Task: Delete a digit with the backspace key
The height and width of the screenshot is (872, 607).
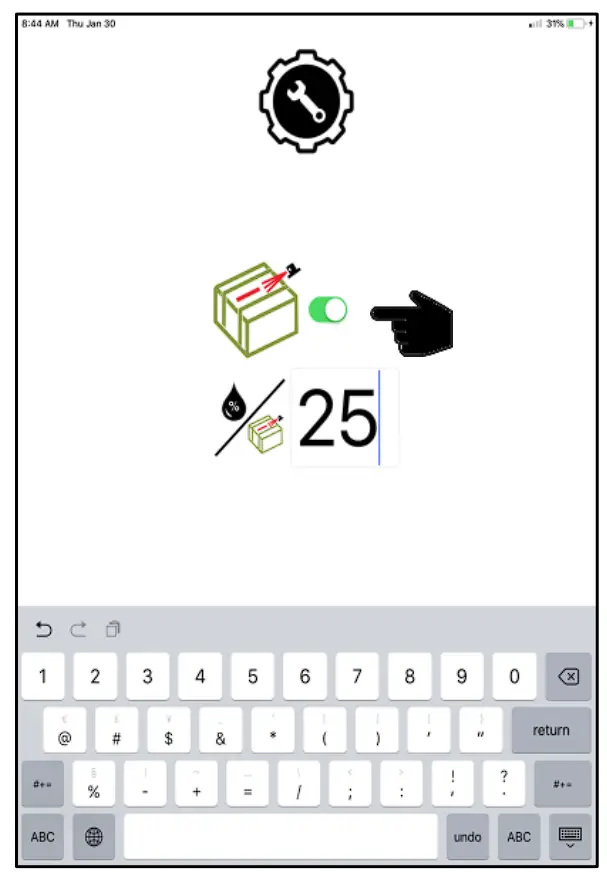Action: (567, 677)
